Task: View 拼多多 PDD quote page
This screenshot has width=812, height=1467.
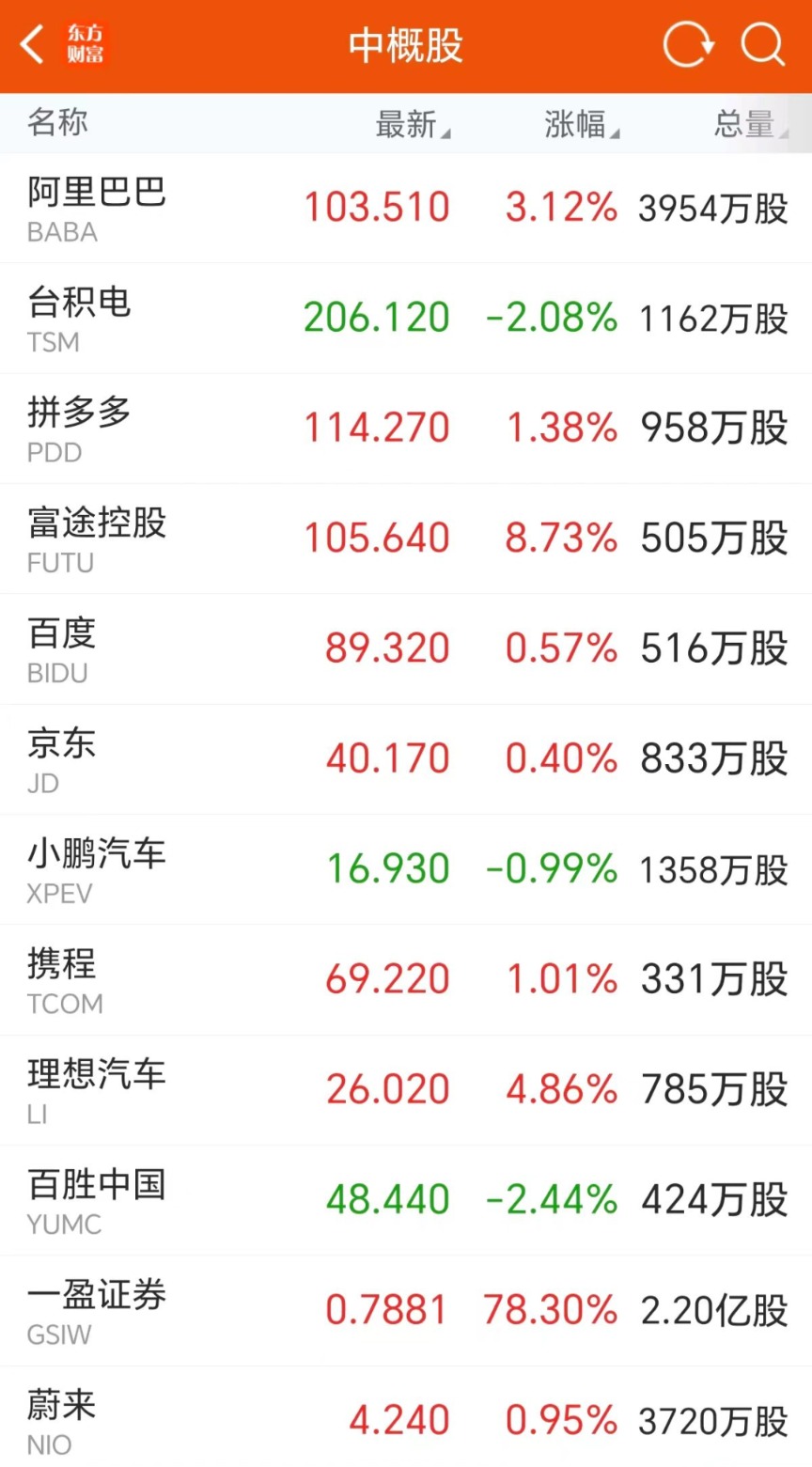Action: click(x=406, y=428)
